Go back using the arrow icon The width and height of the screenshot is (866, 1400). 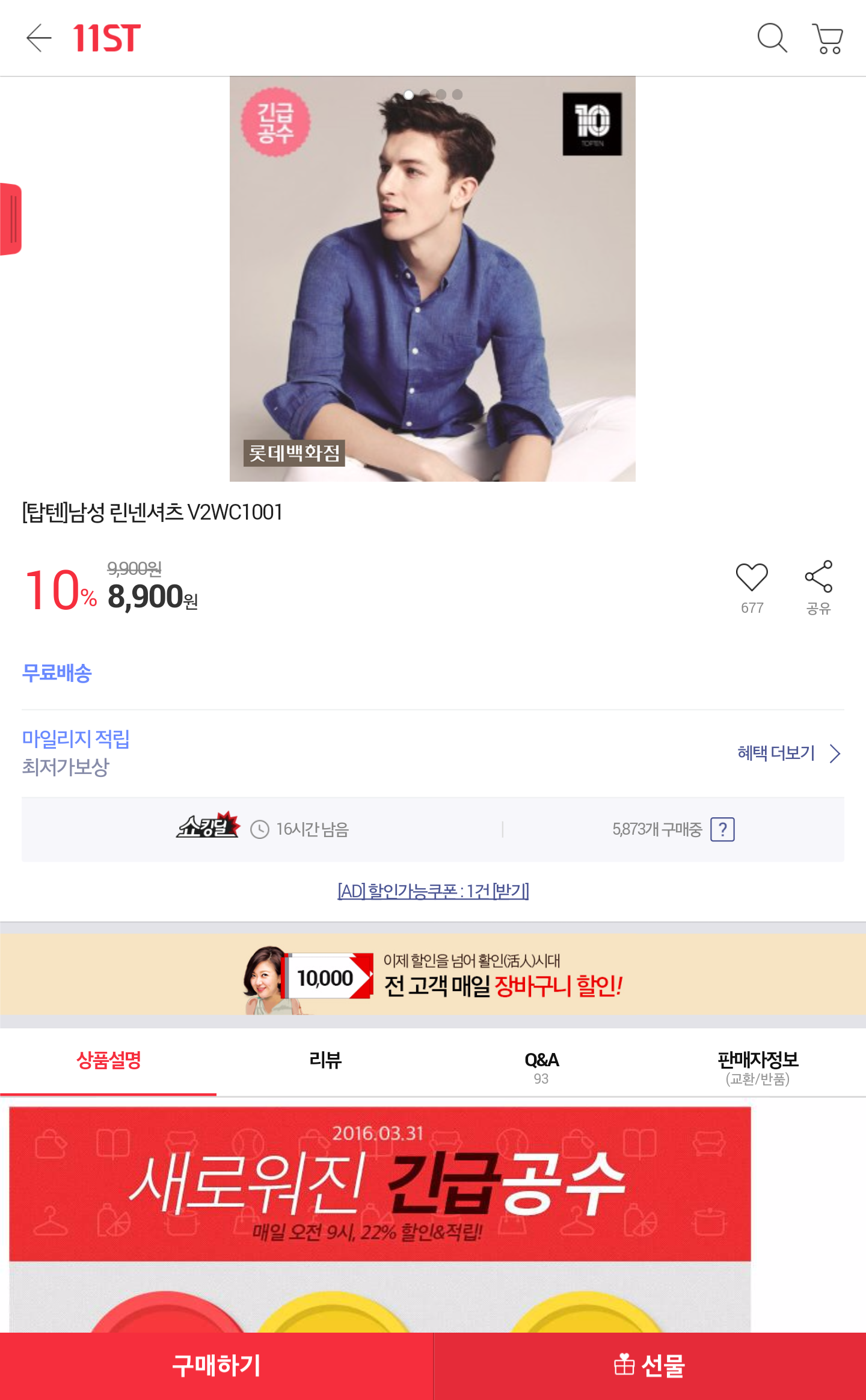pos(39,38)
